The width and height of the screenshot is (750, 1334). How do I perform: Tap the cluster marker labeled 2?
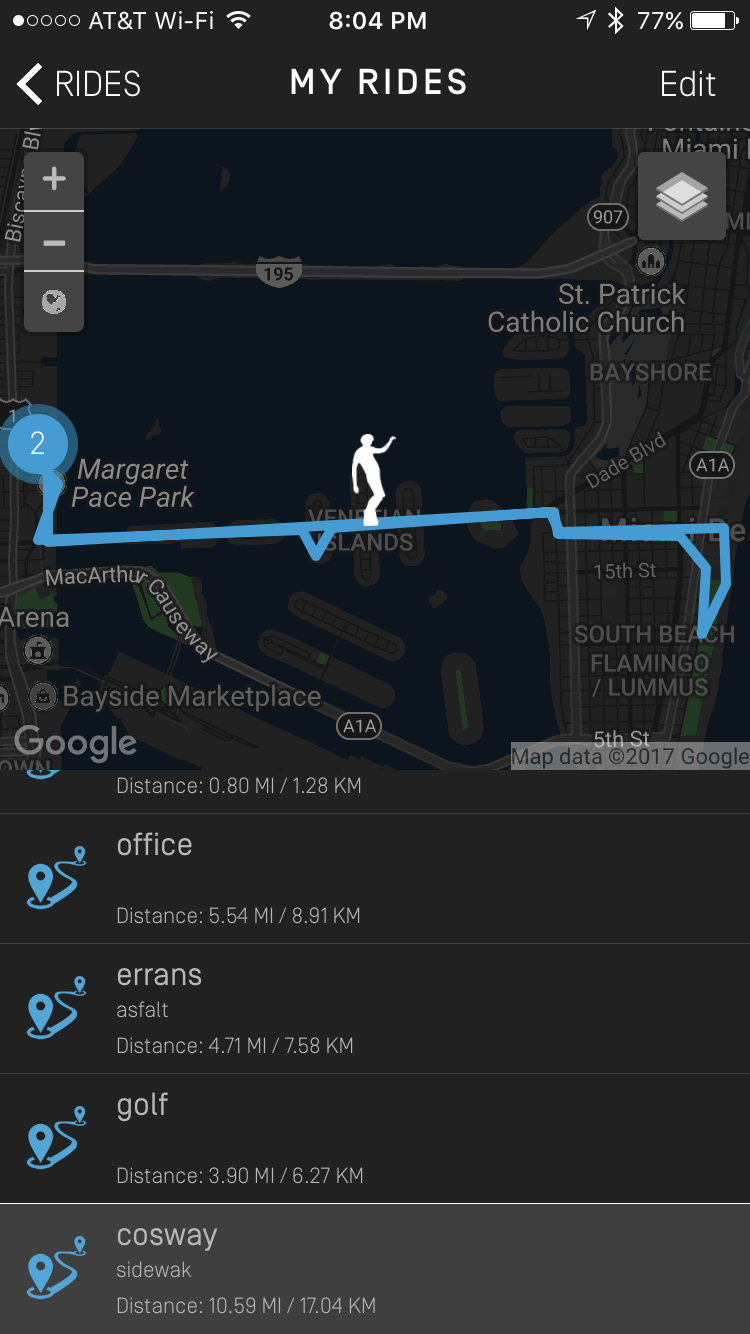(38, 443)
